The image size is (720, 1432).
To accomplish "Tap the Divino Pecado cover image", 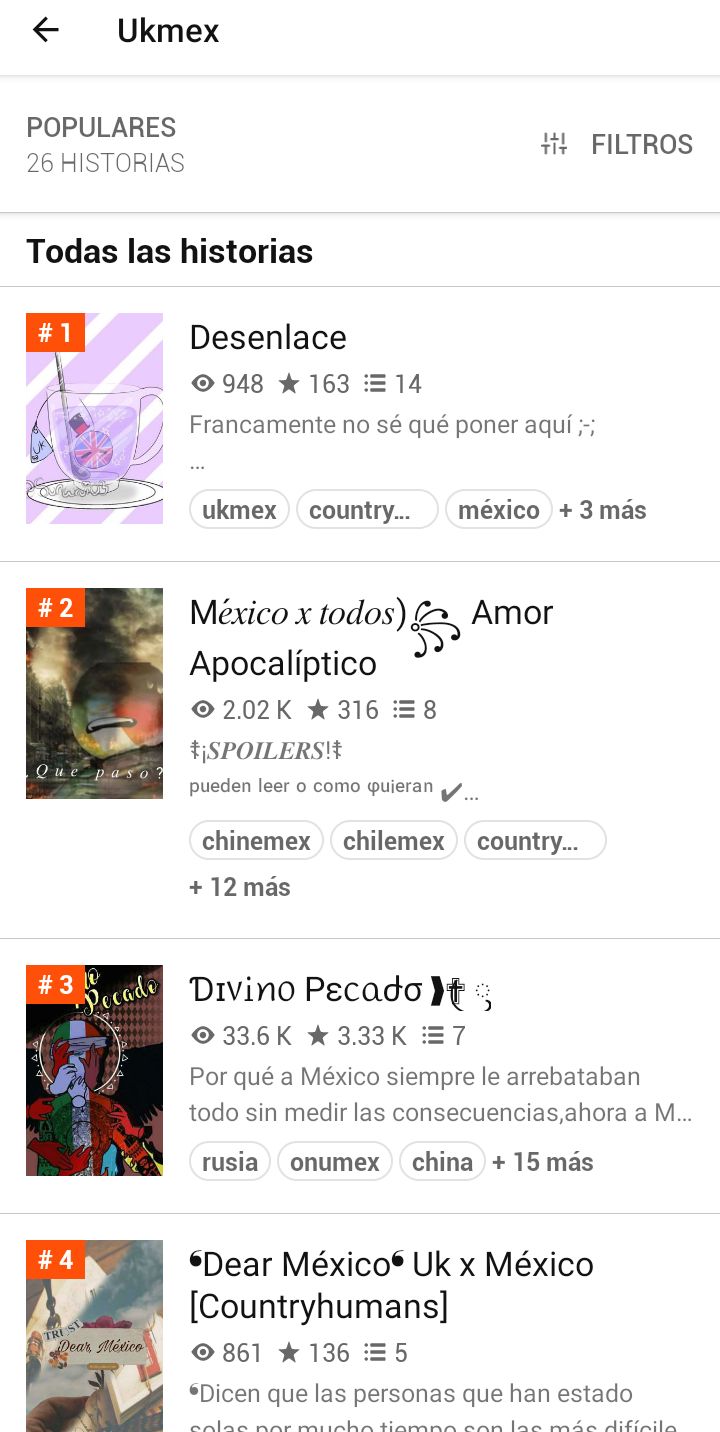I will pos(94,1070).
